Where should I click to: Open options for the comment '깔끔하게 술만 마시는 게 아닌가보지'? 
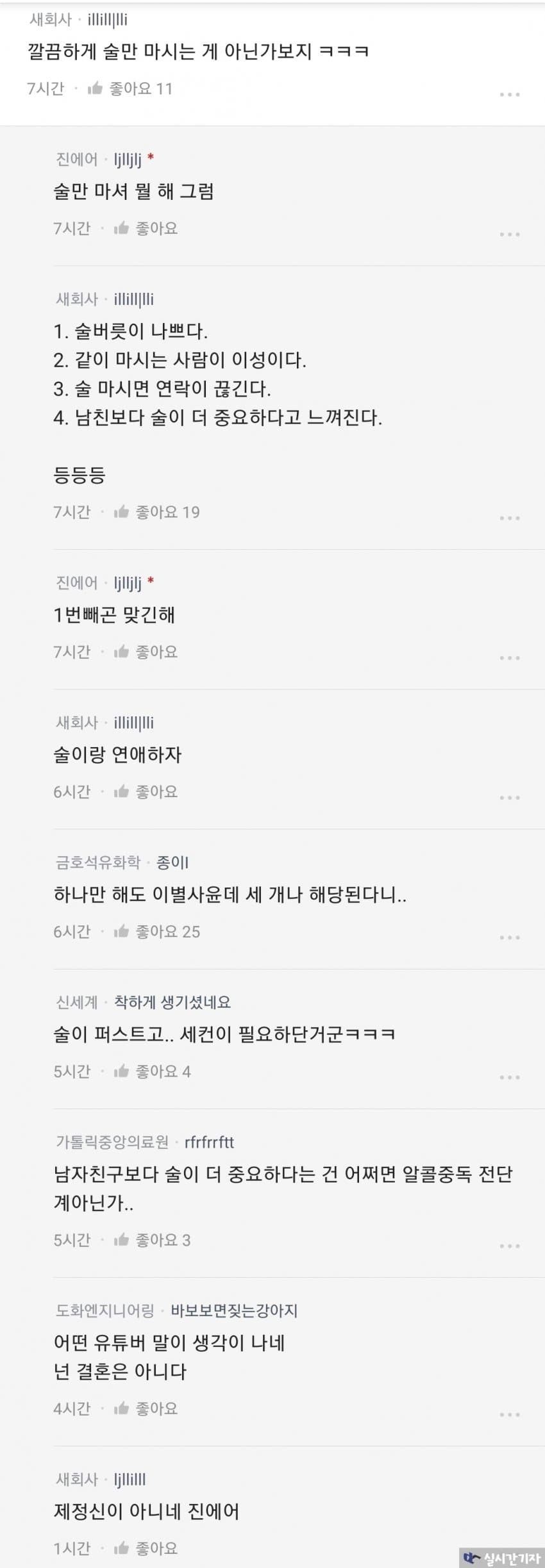(x=509, y=94)
